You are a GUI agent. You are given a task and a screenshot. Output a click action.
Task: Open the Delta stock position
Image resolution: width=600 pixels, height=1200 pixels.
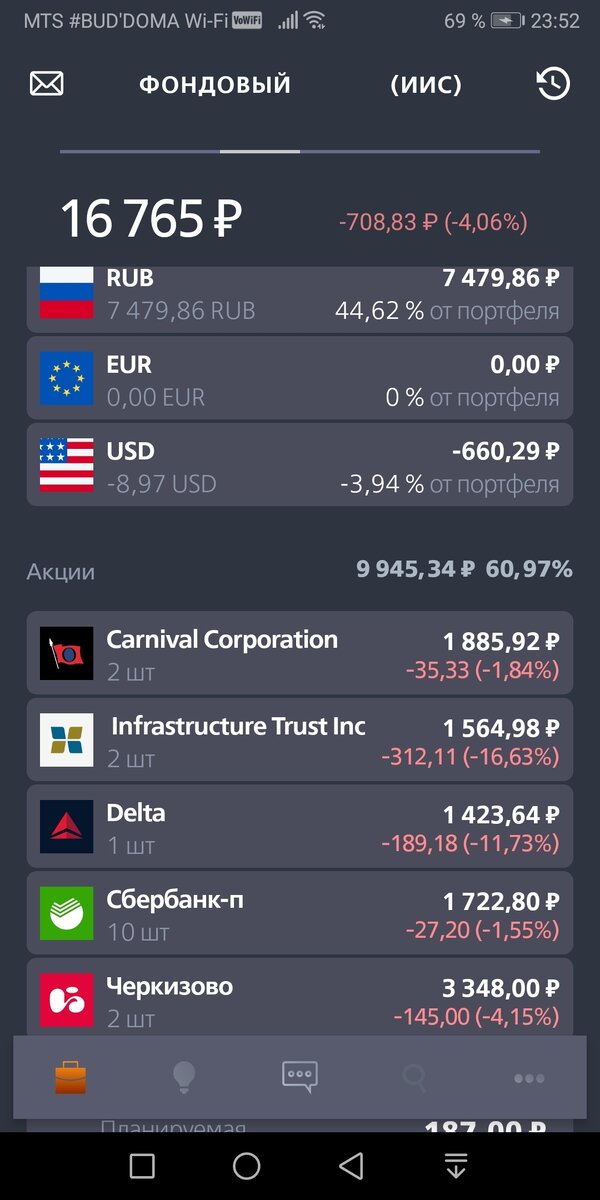(x=300, y=827)
